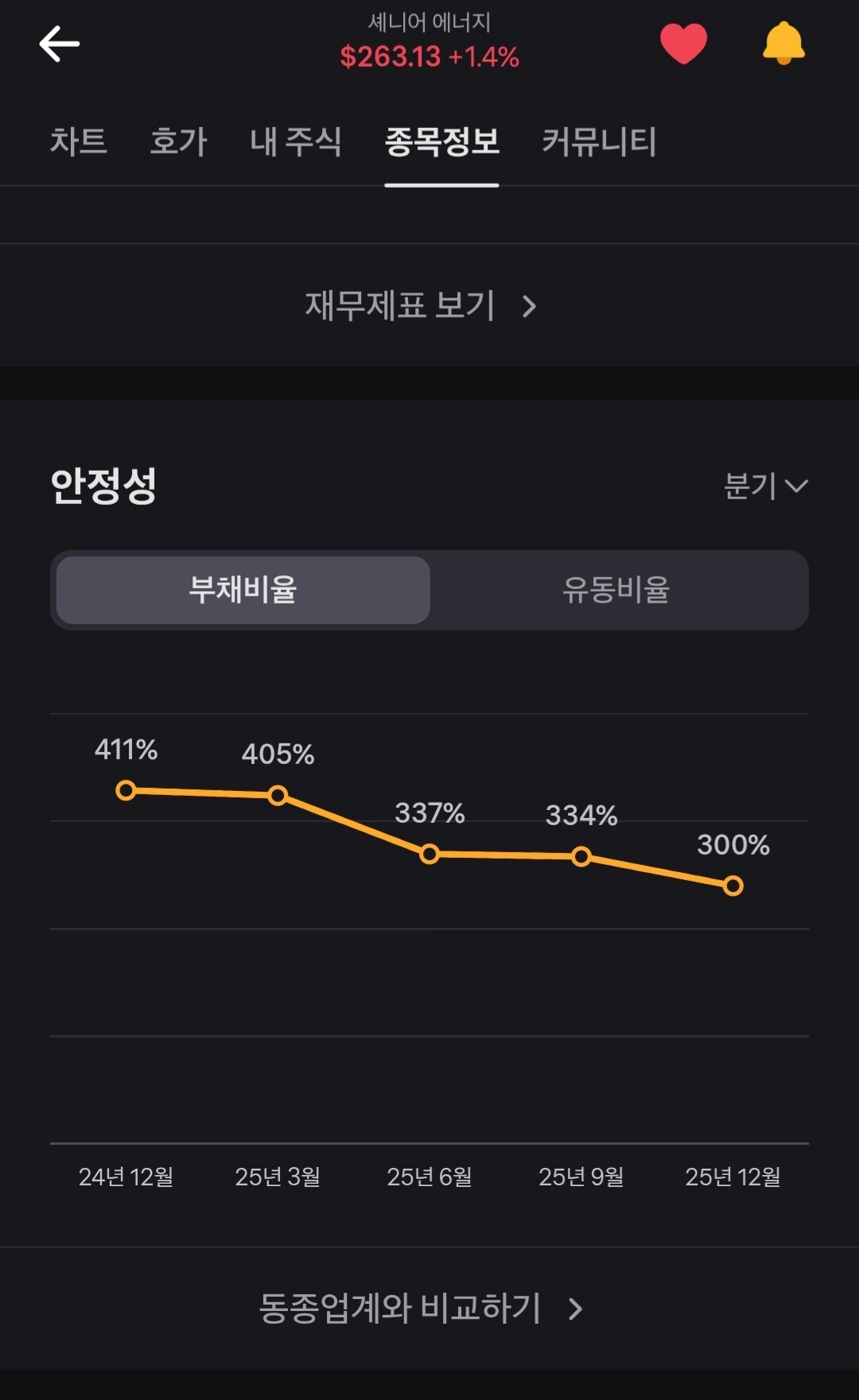The image size is (859, 1400).
Task: Open the 내 주식 tab
Action: point(296,142)
